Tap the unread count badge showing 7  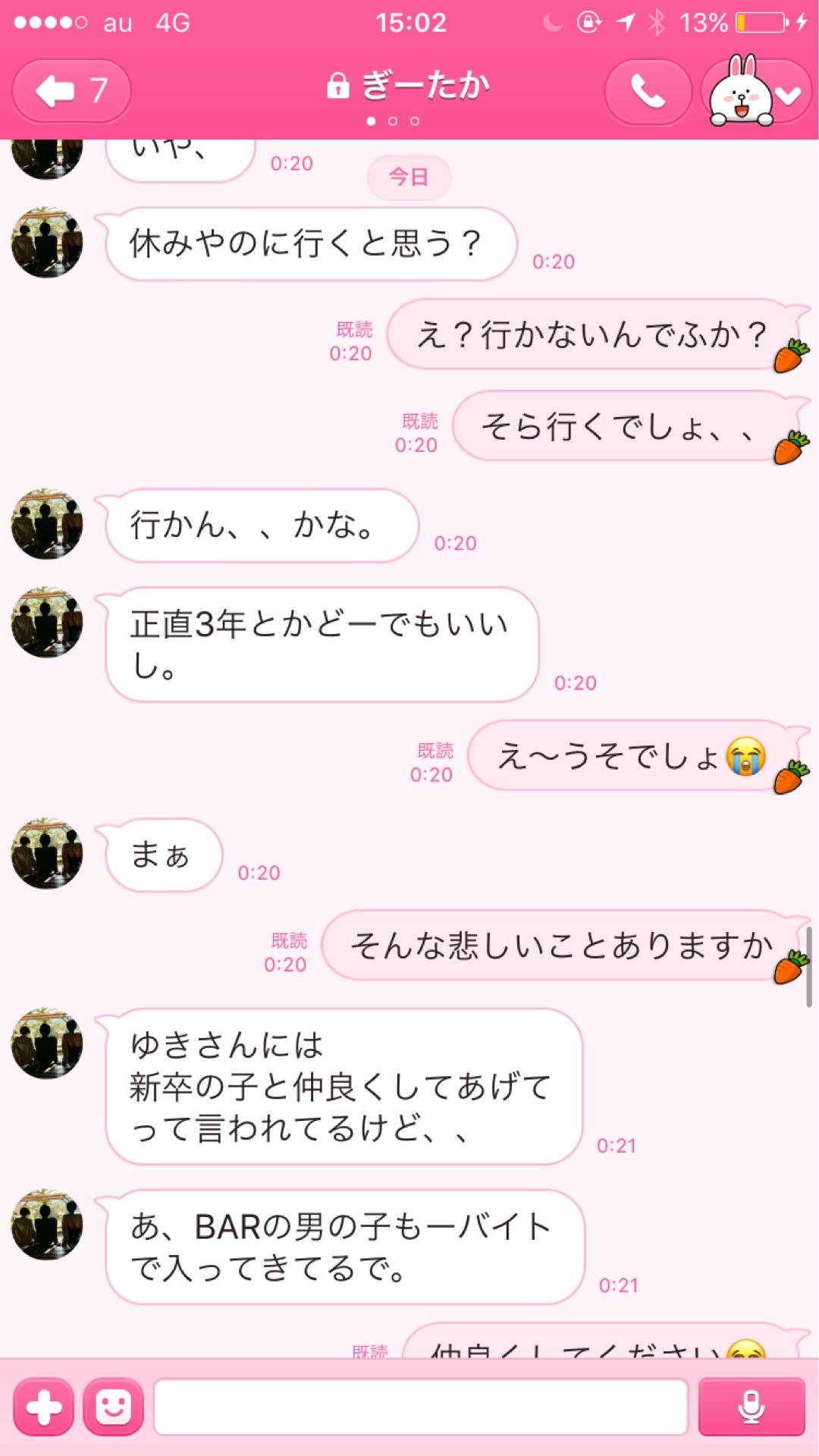pyautogui.click(x=96, y=91)
